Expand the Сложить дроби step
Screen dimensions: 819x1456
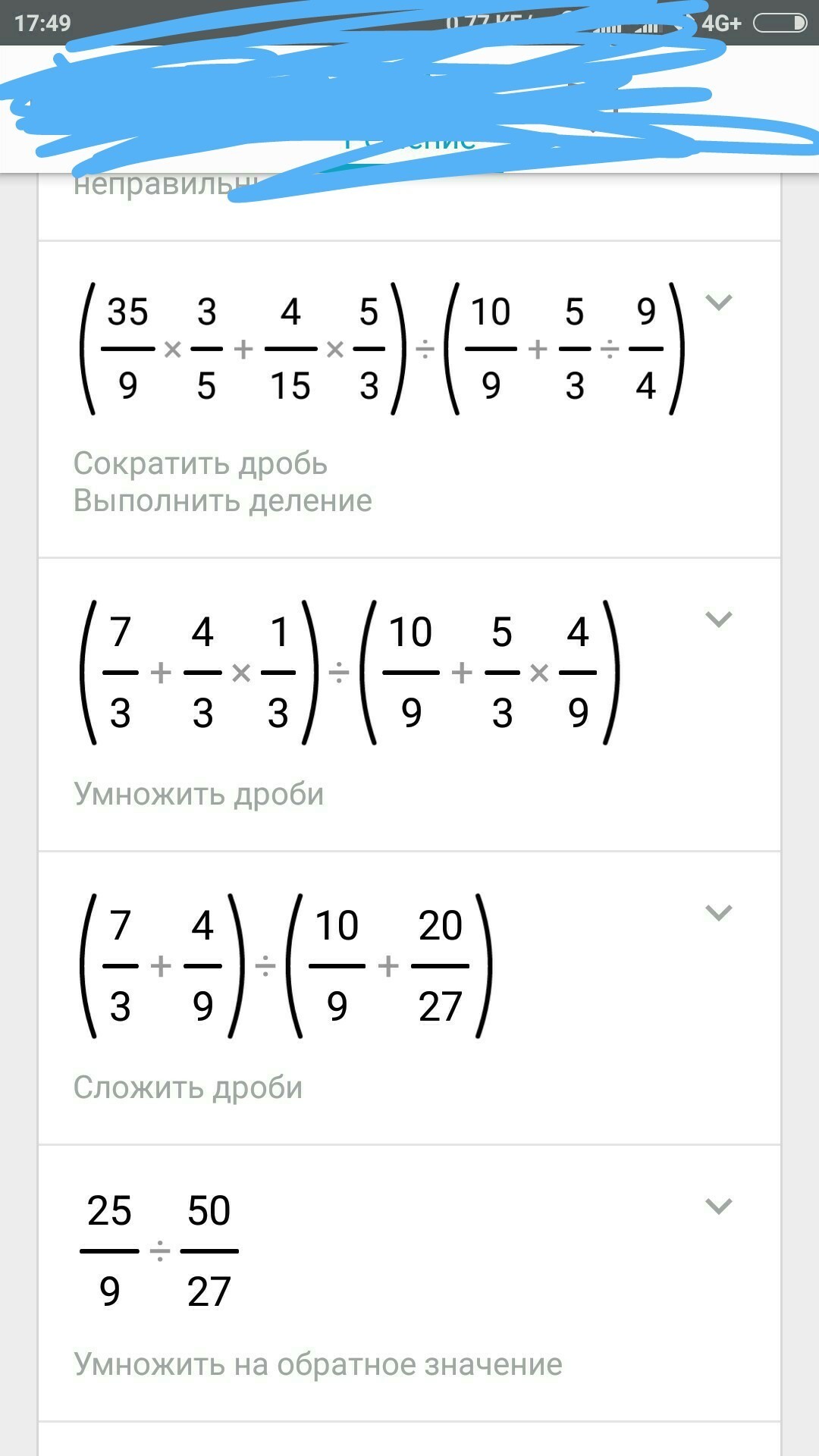tap(718, 913)
